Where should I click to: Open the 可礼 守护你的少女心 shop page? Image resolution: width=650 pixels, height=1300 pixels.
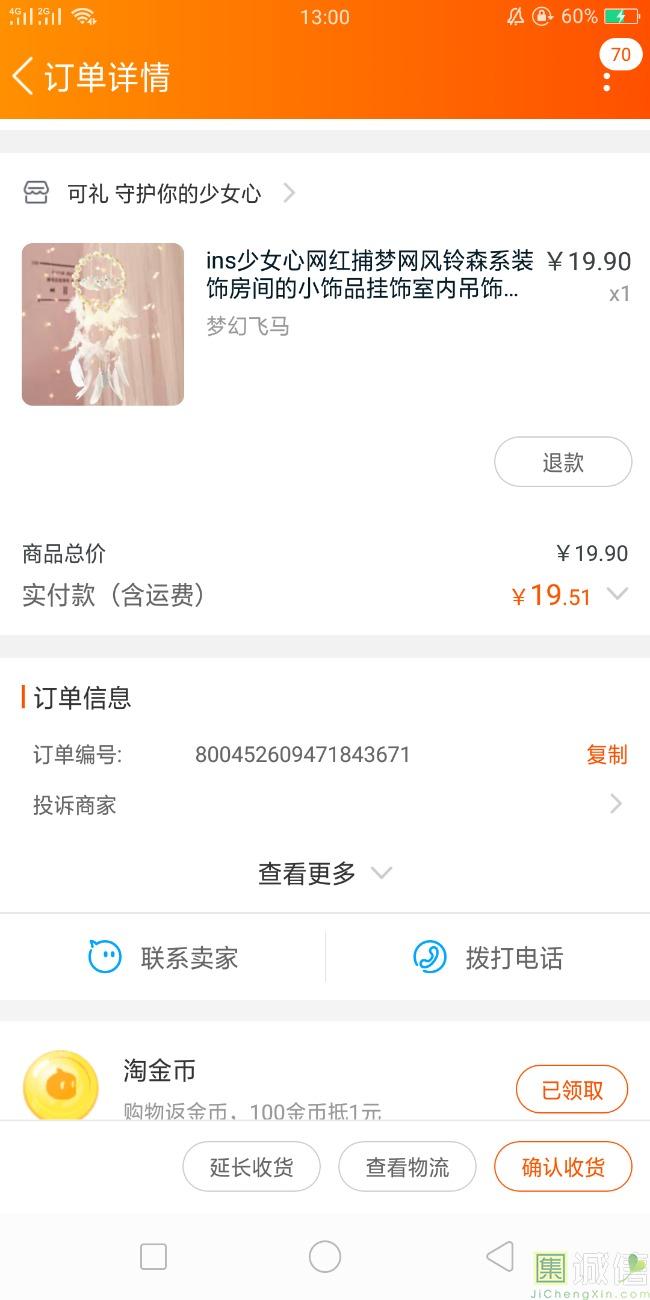[165, 193]
